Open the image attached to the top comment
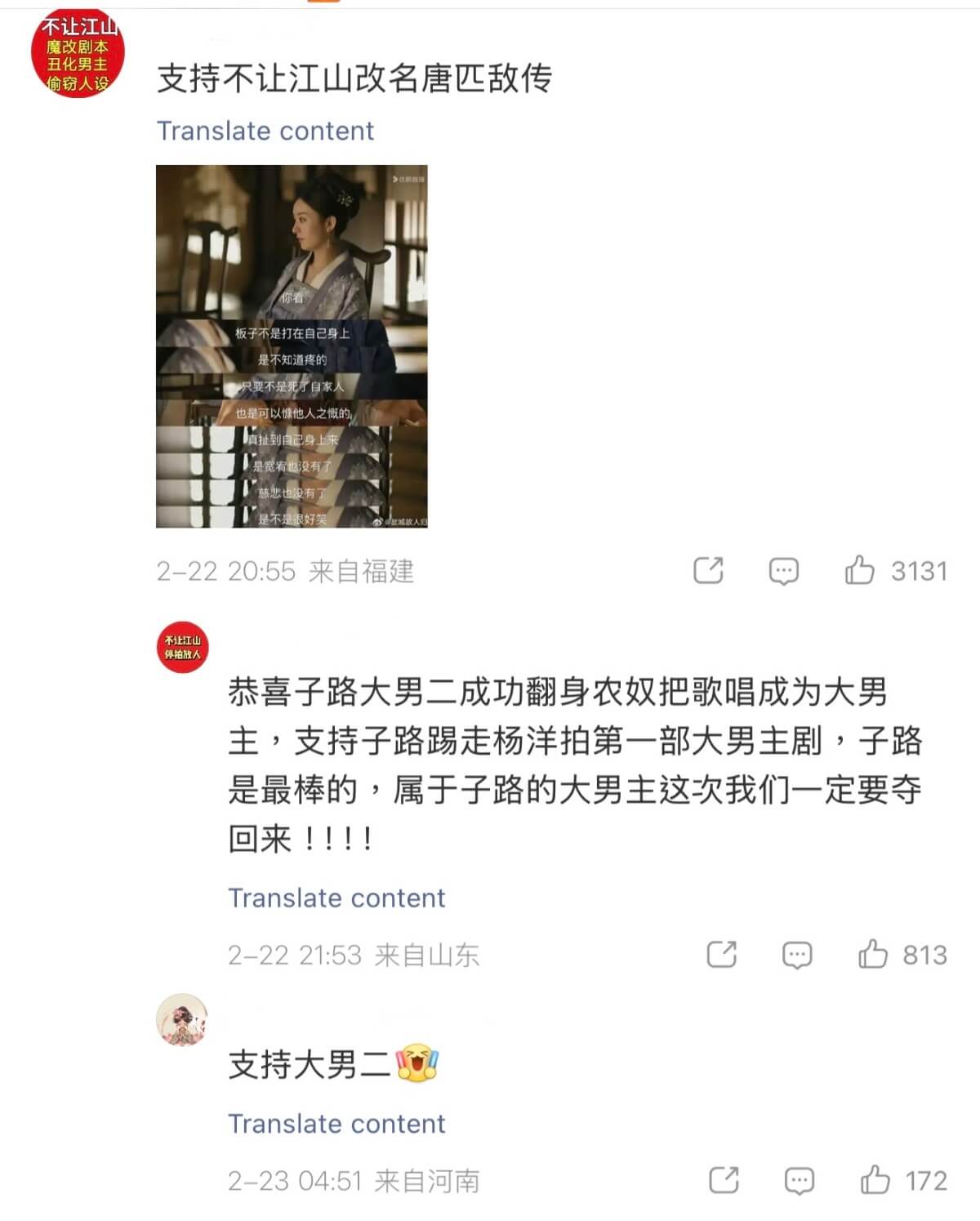Screen dimensions: 980x1221 click(x=292, y=346)
